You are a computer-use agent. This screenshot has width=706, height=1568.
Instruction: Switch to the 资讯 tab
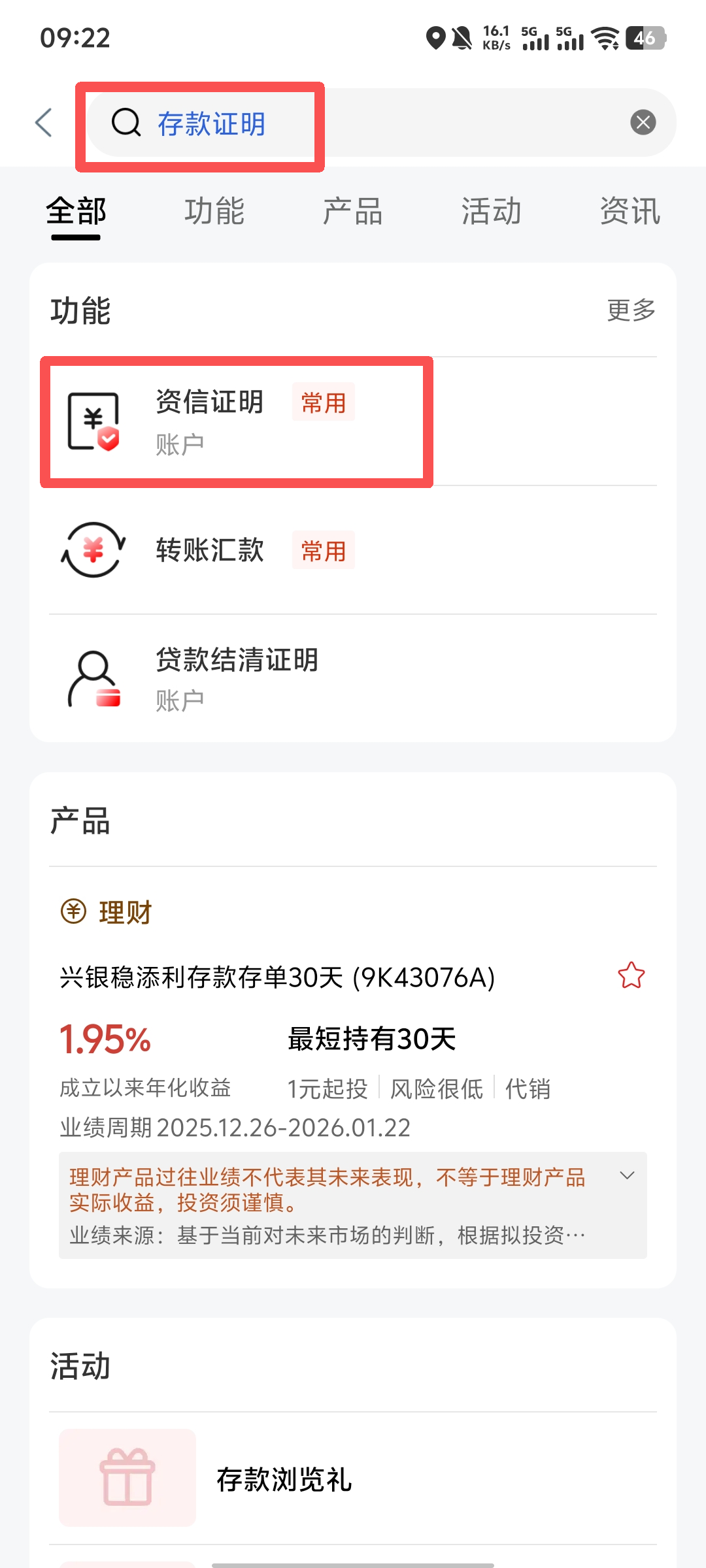pyautogui.click(x=630, y=211)
